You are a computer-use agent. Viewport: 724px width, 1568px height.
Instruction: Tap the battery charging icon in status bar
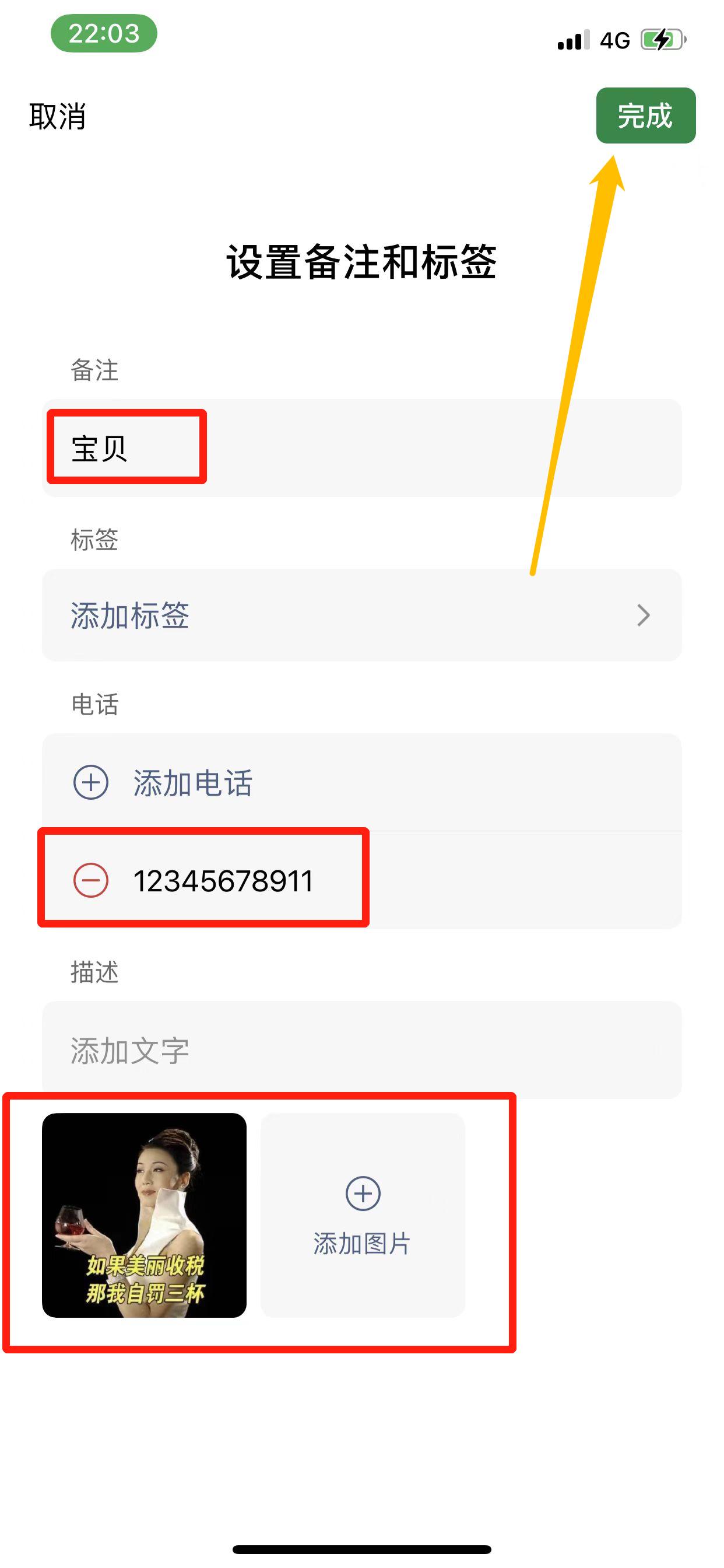[661, 40]
